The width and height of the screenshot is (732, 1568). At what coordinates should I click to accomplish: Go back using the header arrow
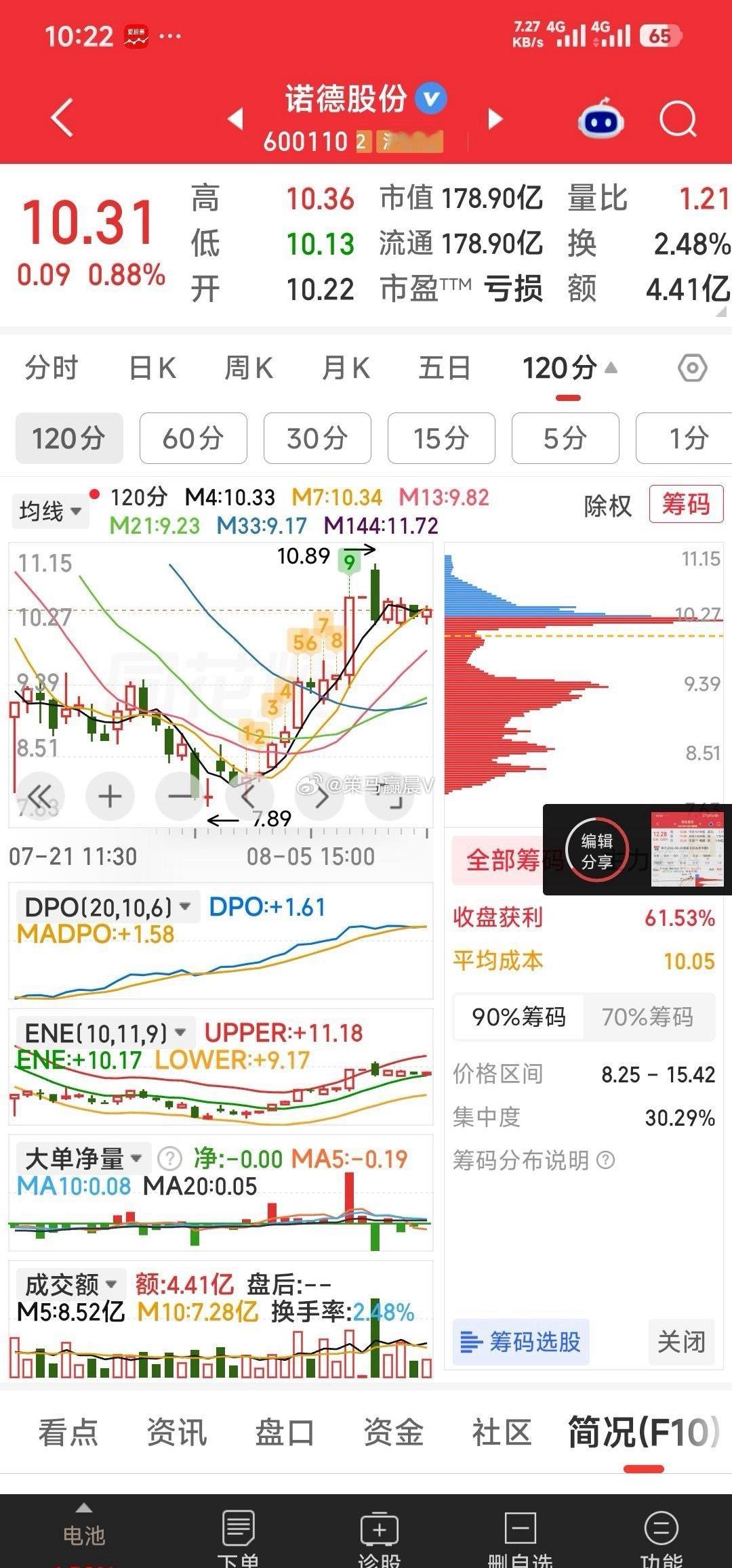click(x=62, y=119)
